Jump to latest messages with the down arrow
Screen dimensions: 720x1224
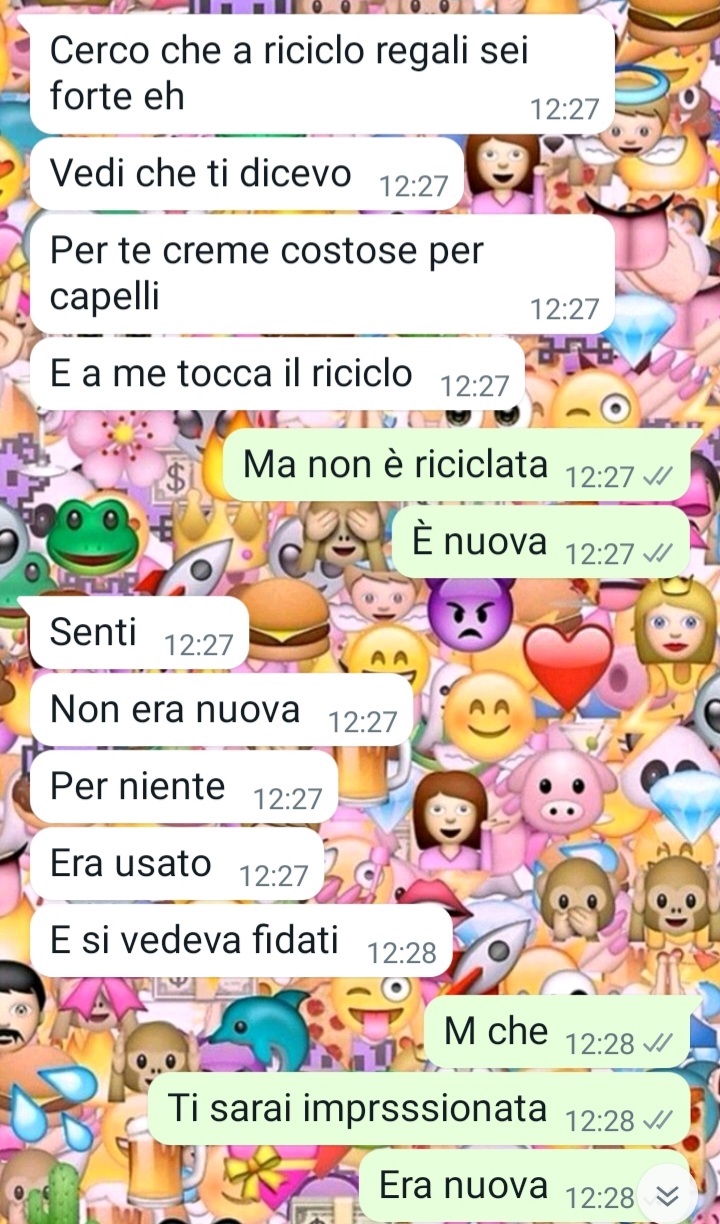668,1195
